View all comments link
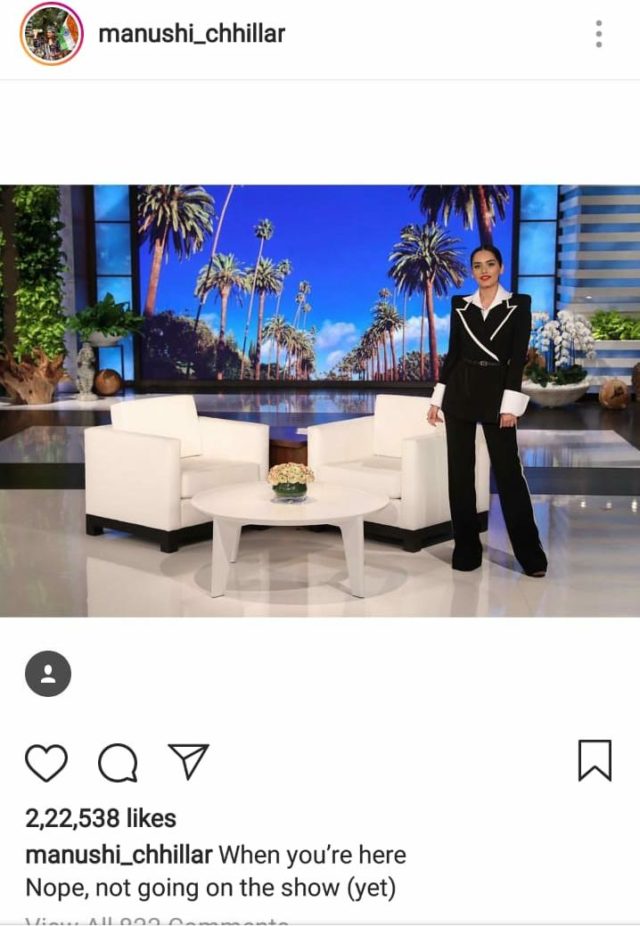 pos(157,920)
